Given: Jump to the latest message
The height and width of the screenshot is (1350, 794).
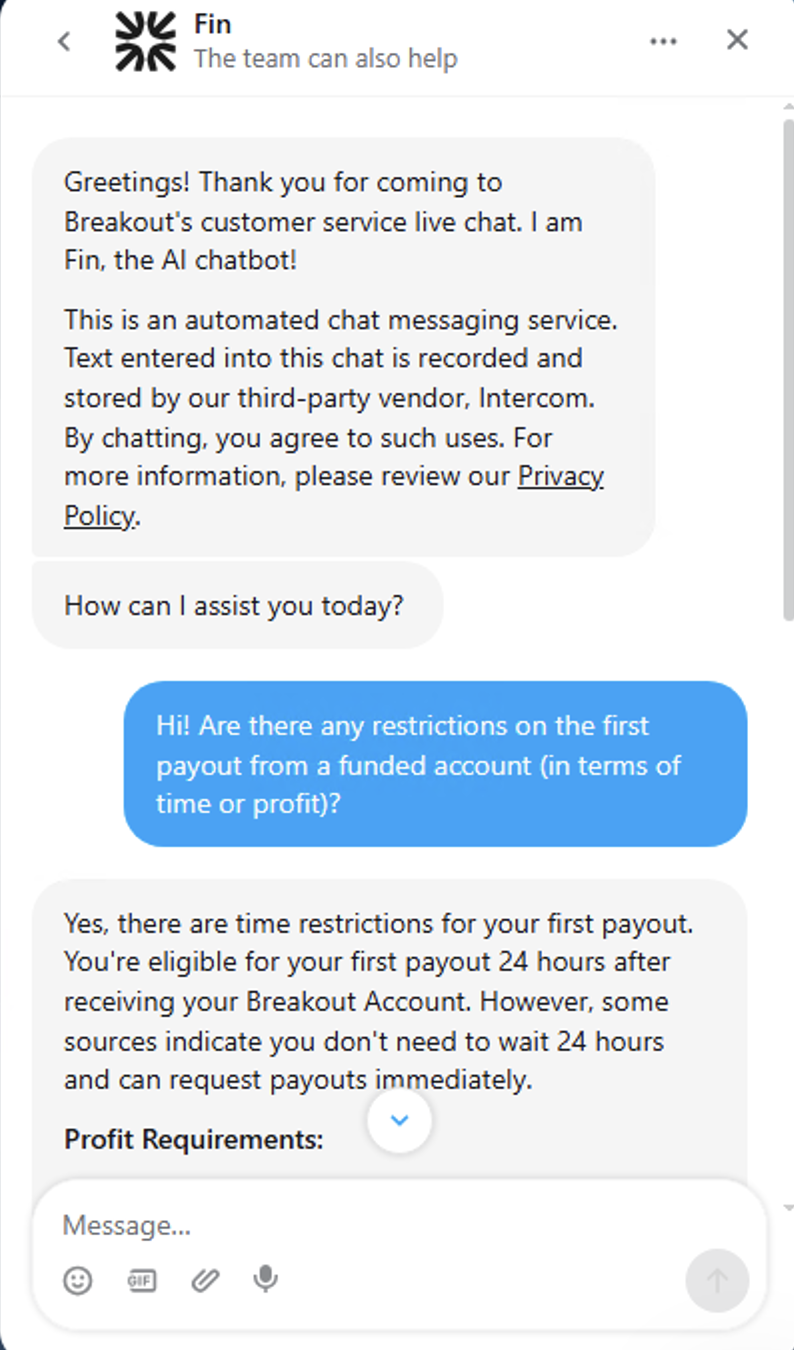Looking at the screenshot, I should (400, 1121).
